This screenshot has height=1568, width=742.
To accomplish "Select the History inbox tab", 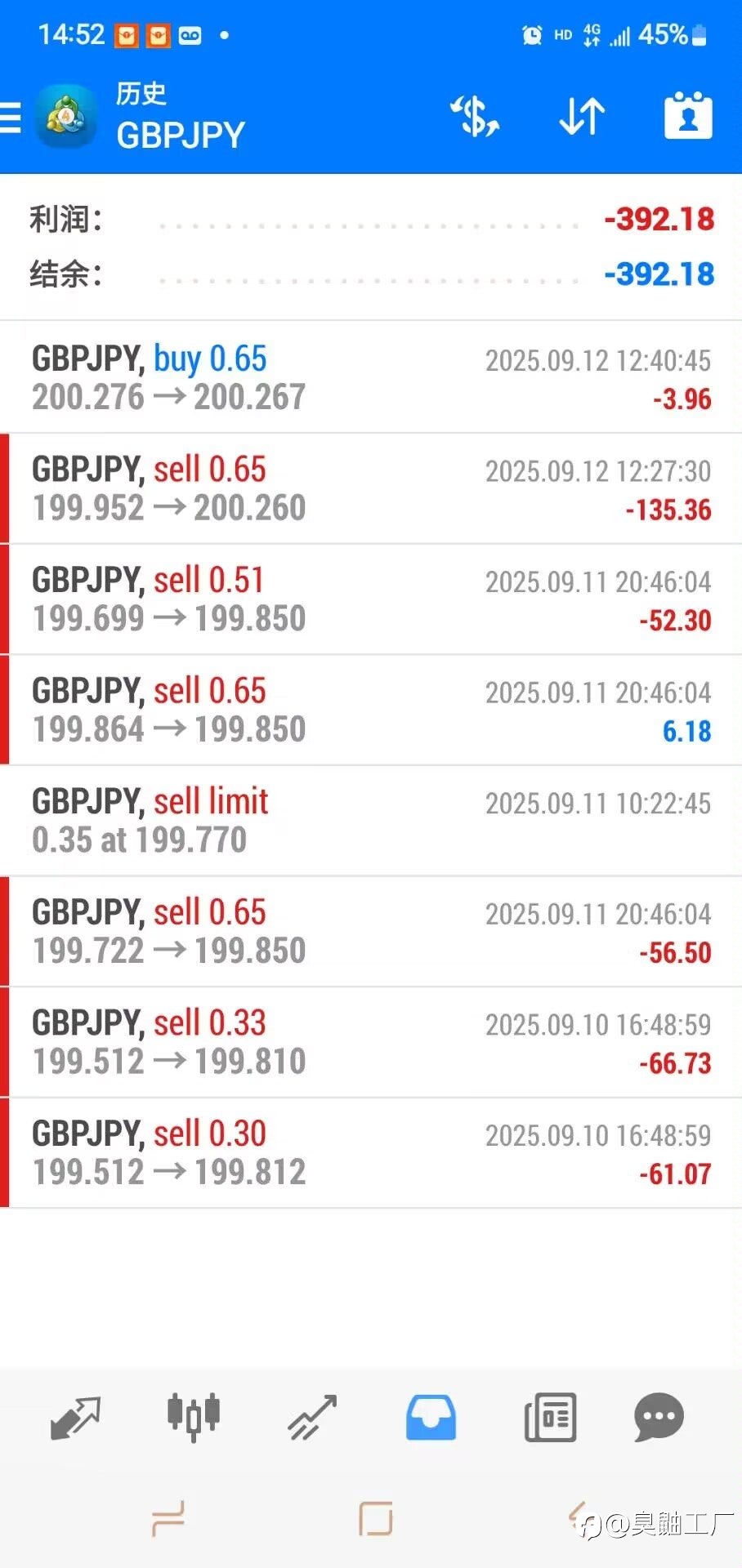I will coord(431,1417).
